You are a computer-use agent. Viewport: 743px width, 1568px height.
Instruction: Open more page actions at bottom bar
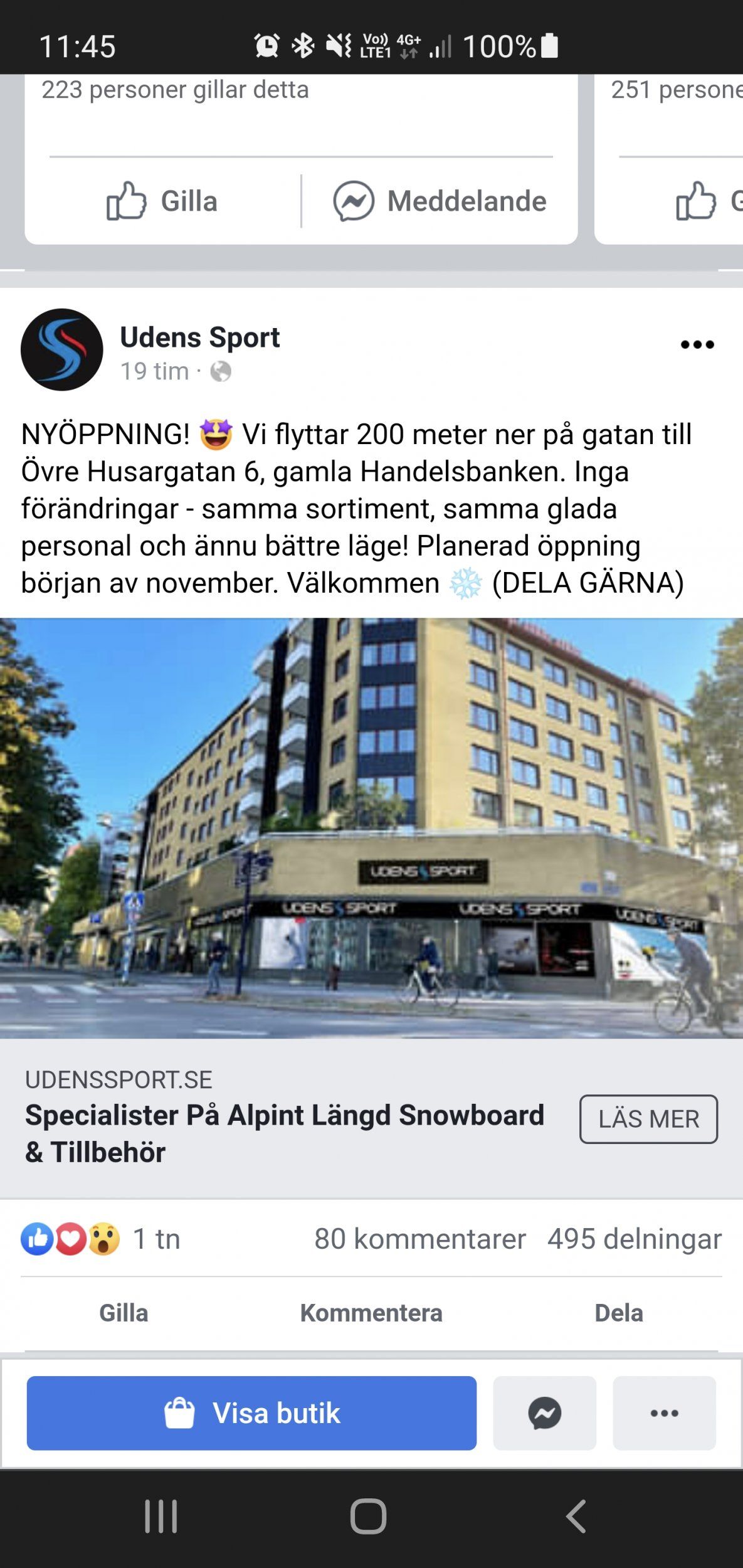(x=664, y=1413)
